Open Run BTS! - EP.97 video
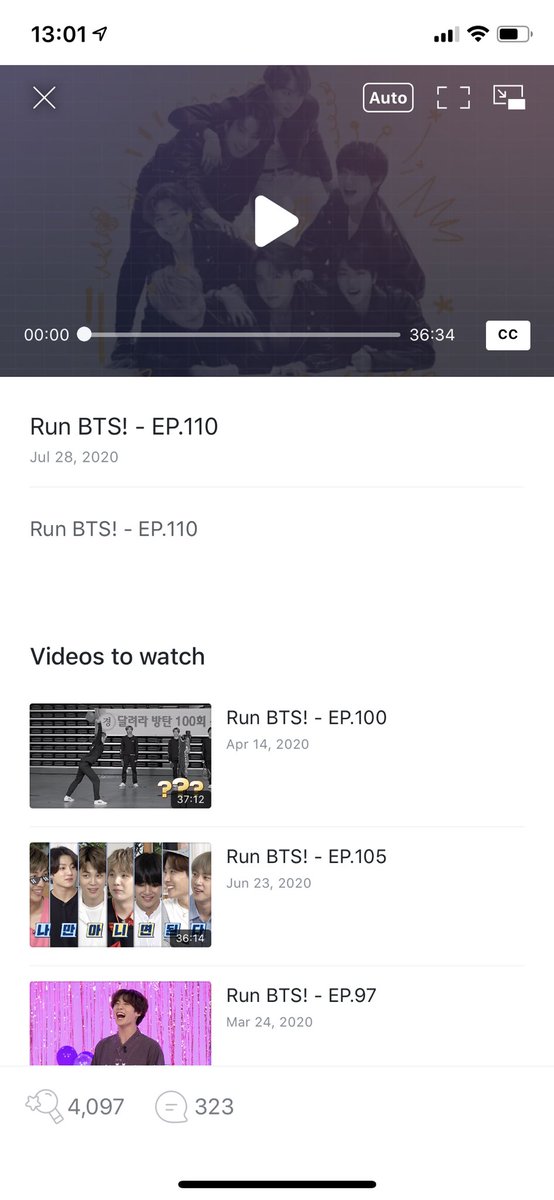 277,1024
